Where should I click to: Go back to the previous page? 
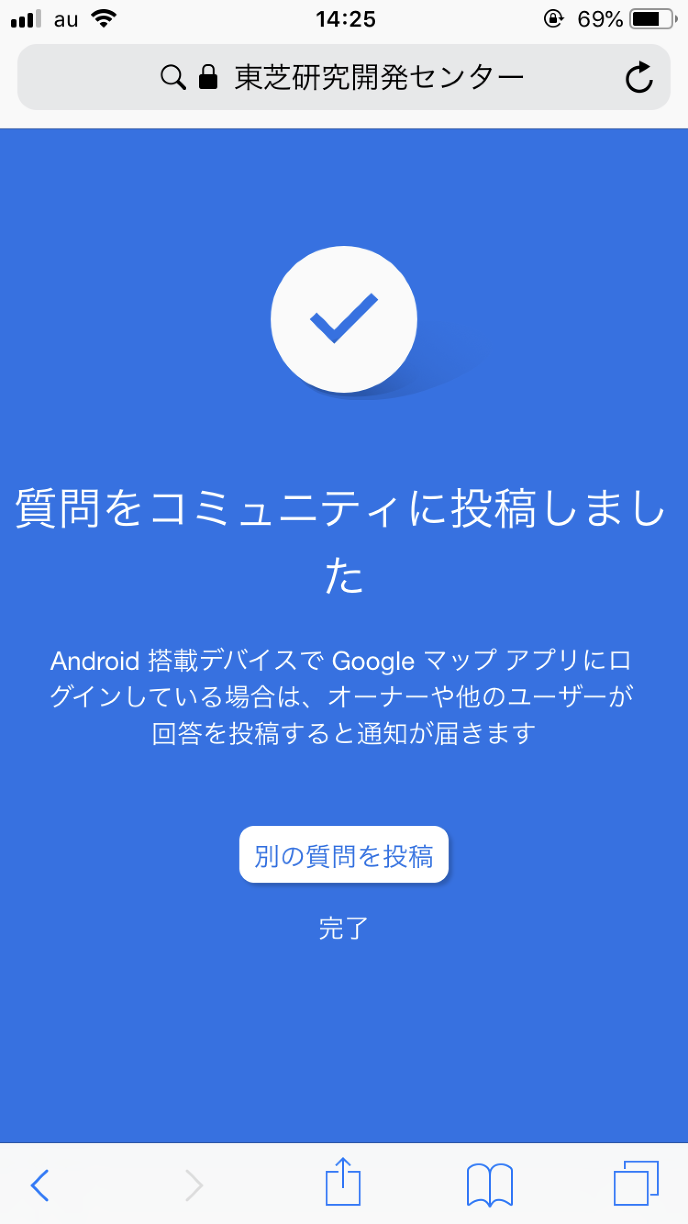click(40, 1185)
